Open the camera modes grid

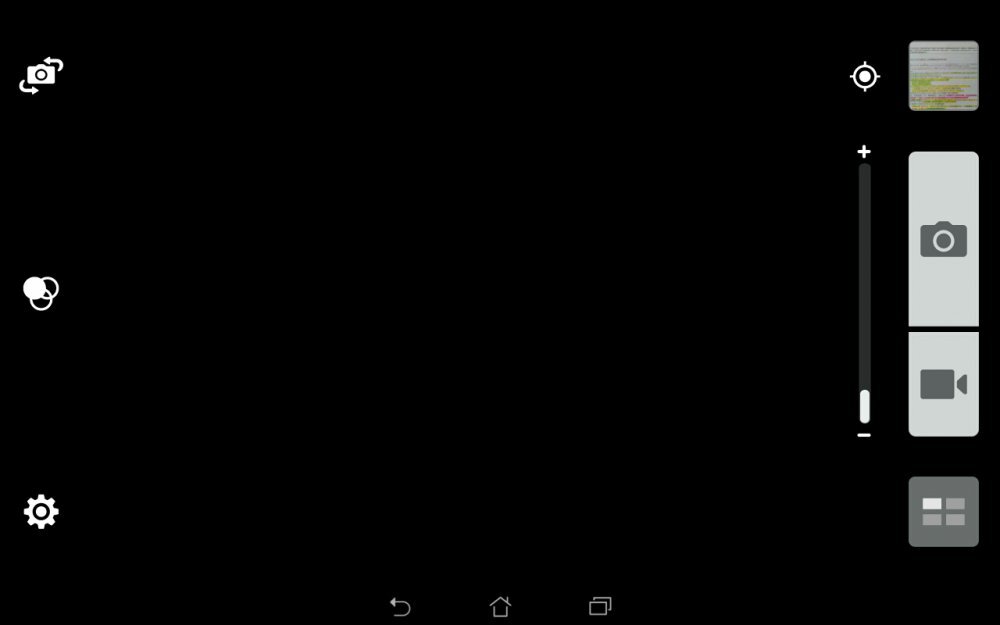(943, 512)
